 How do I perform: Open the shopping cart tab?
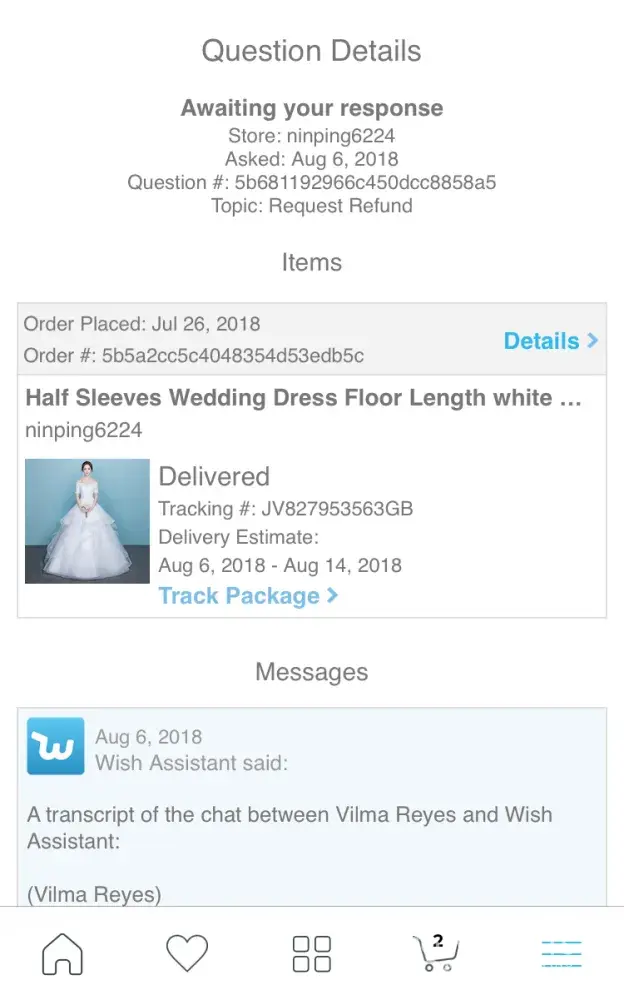click(436, 954)
